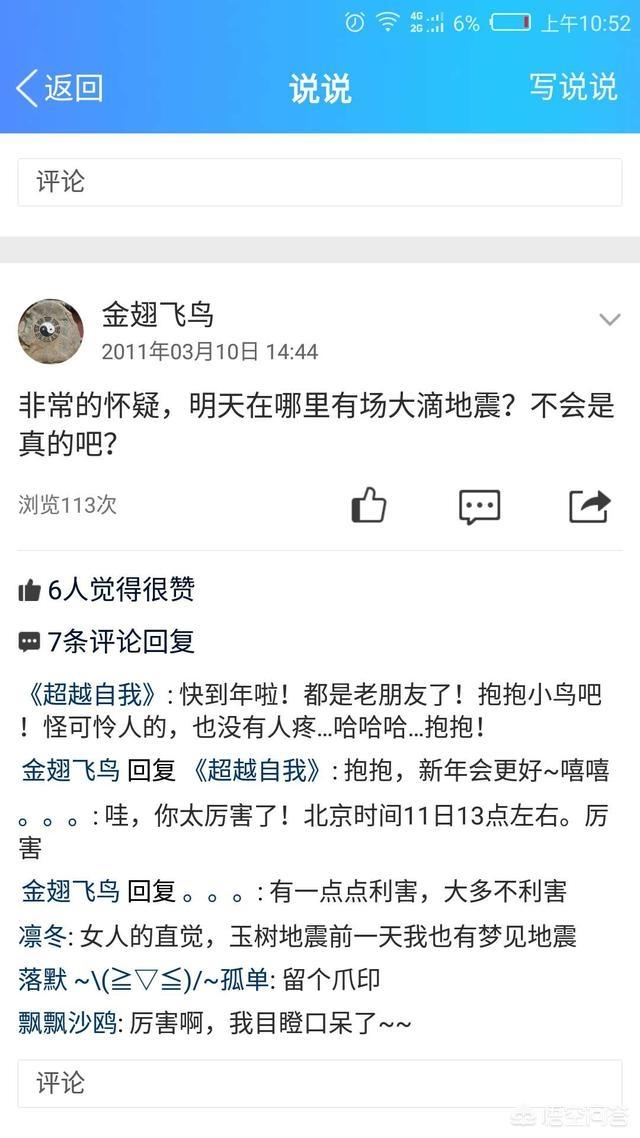Tap the bottom 评论 input field

pyautogui.click(x=319, y=1083)
